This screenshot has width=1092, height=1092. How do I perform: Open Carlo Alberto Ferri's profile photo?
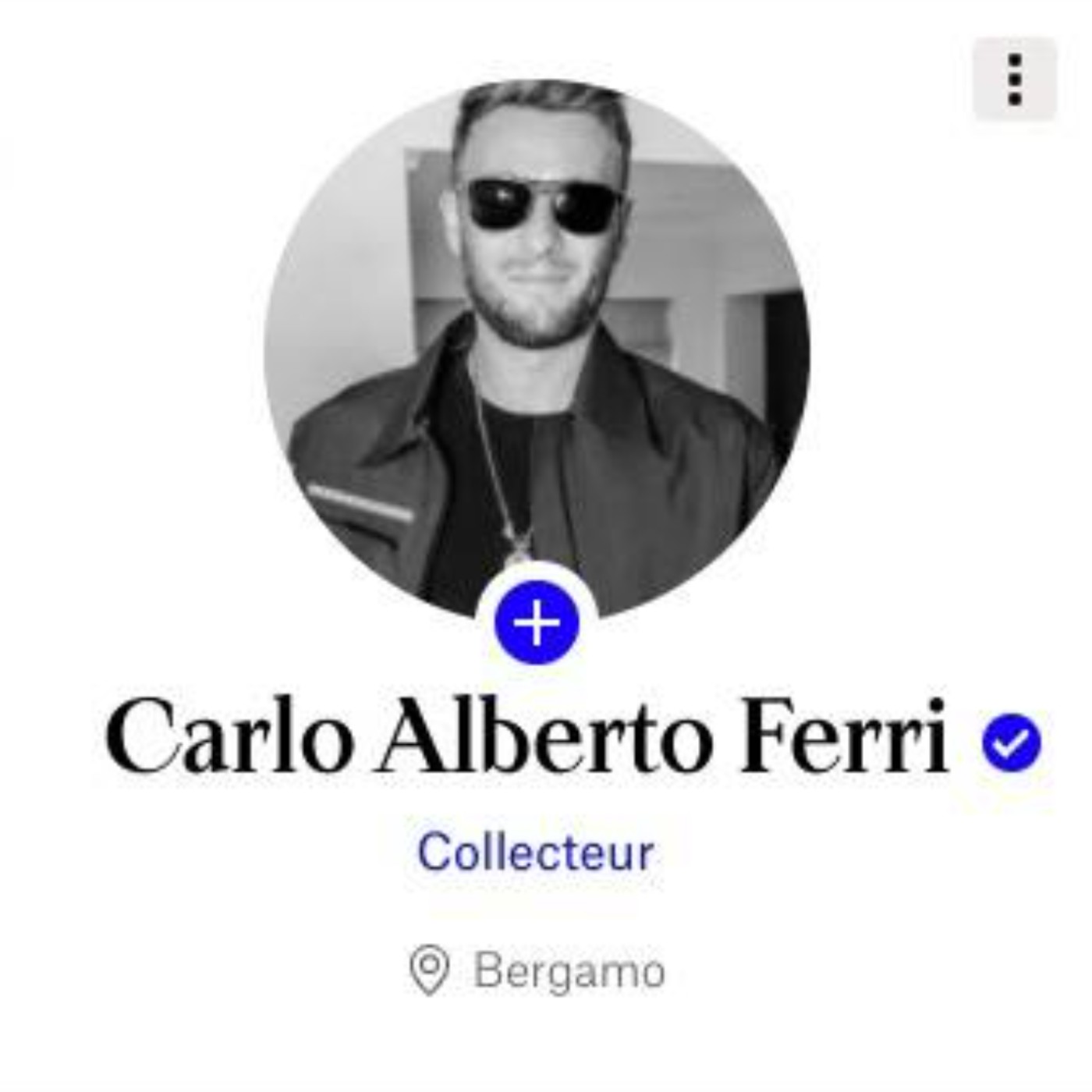pyautogui.click(x=537, y=343)
